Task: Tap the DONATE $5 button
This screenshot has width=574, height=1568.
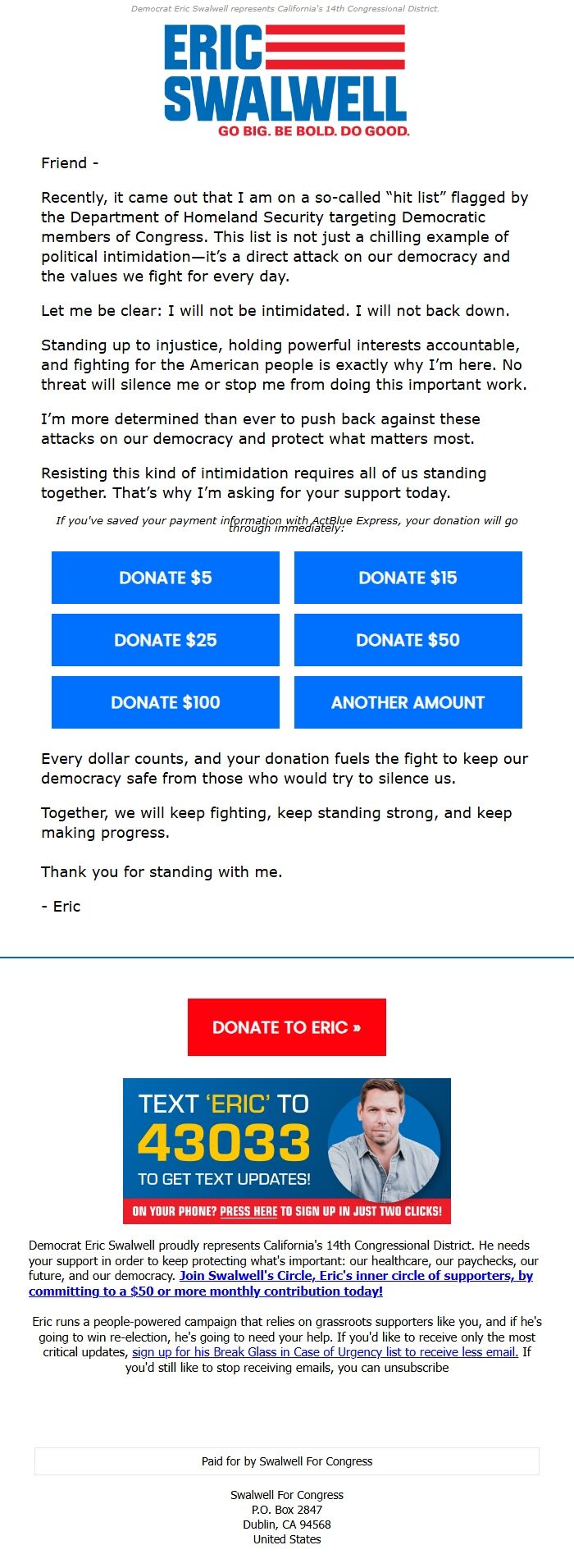Action: click(x=165, y=578)
